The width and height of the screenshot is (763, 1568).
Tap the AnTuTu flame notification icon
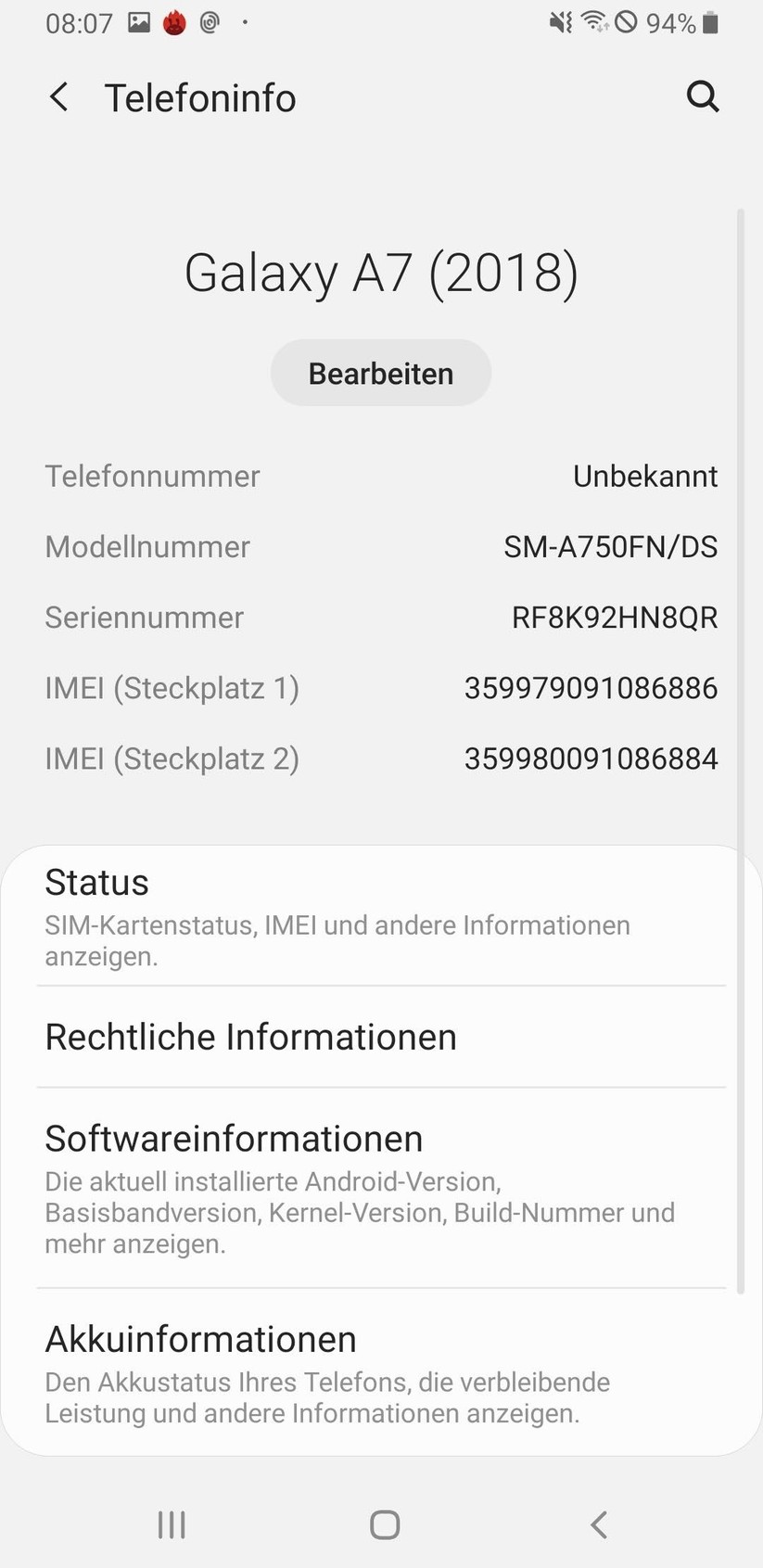tap(175, 22)
